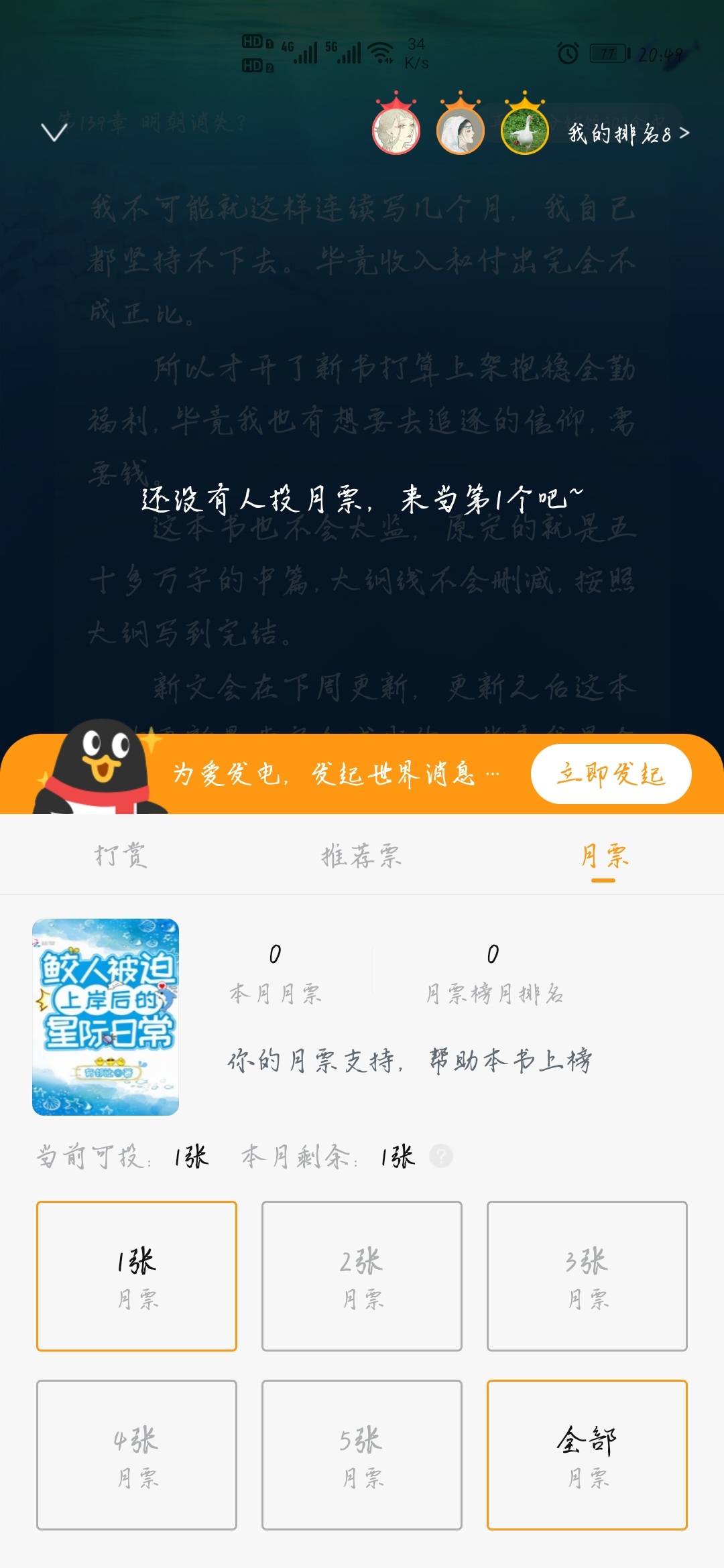The width and height of the screenshot is (724, 1568).
Task: Pick the 3张 月票 option
Action: (x=587, y=1276)
